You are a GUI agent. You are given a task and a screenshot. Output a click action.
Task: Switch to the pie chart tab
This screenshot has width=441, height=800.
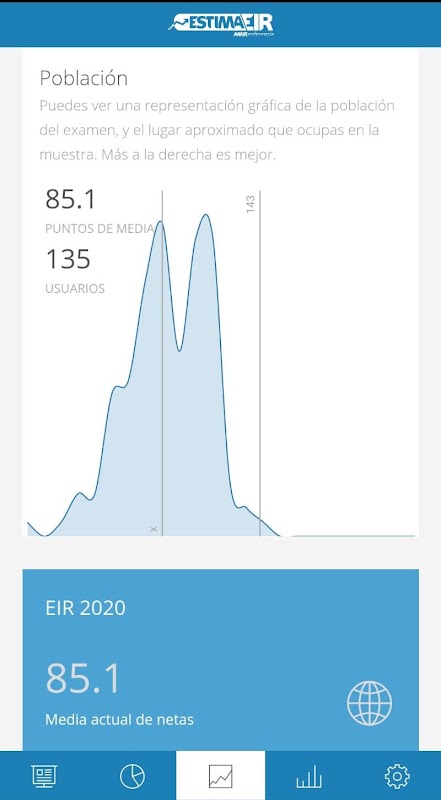coord(132,777)
